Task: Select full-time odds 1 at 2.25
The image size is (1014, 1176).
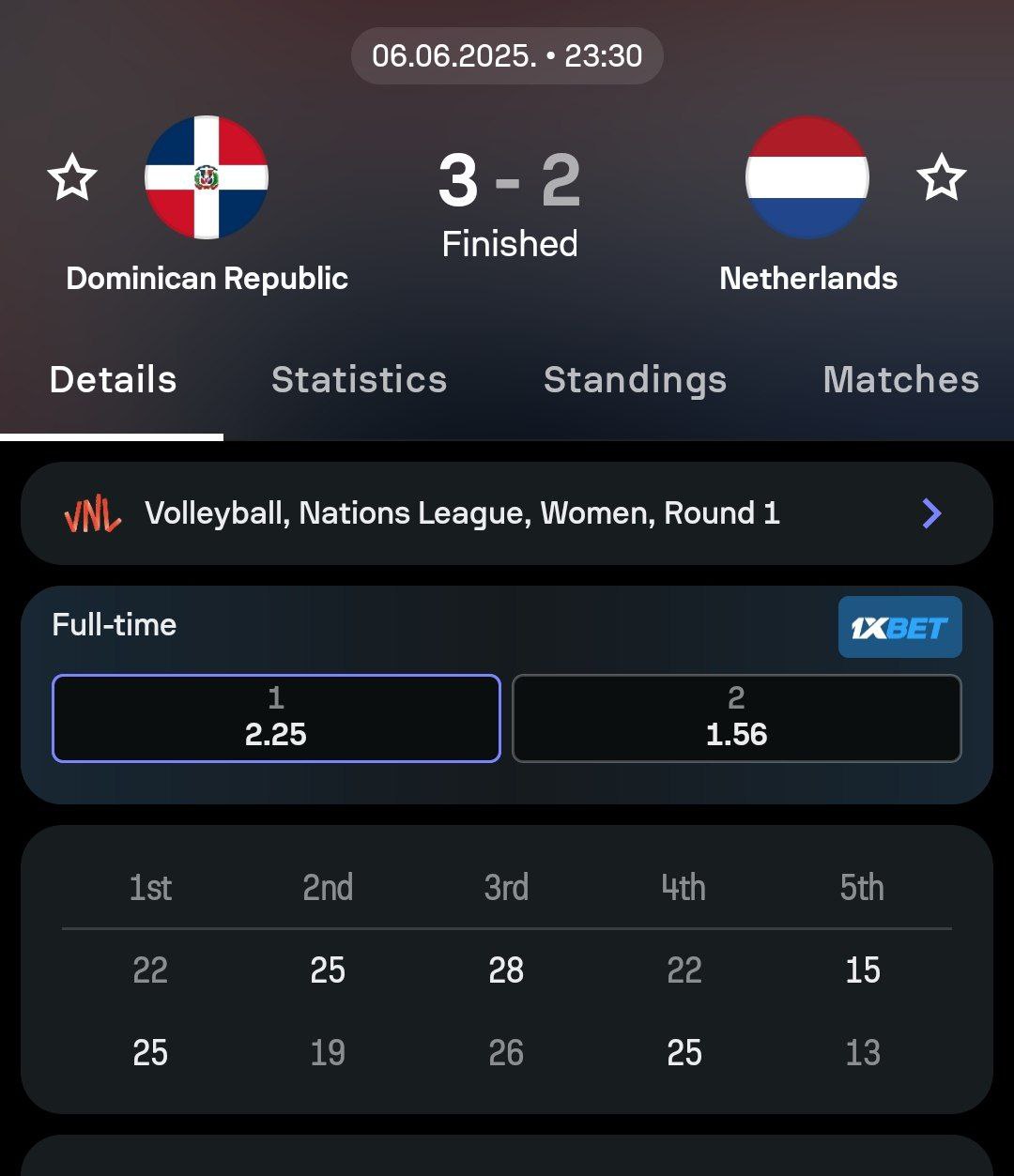Action: coord(276,718)
